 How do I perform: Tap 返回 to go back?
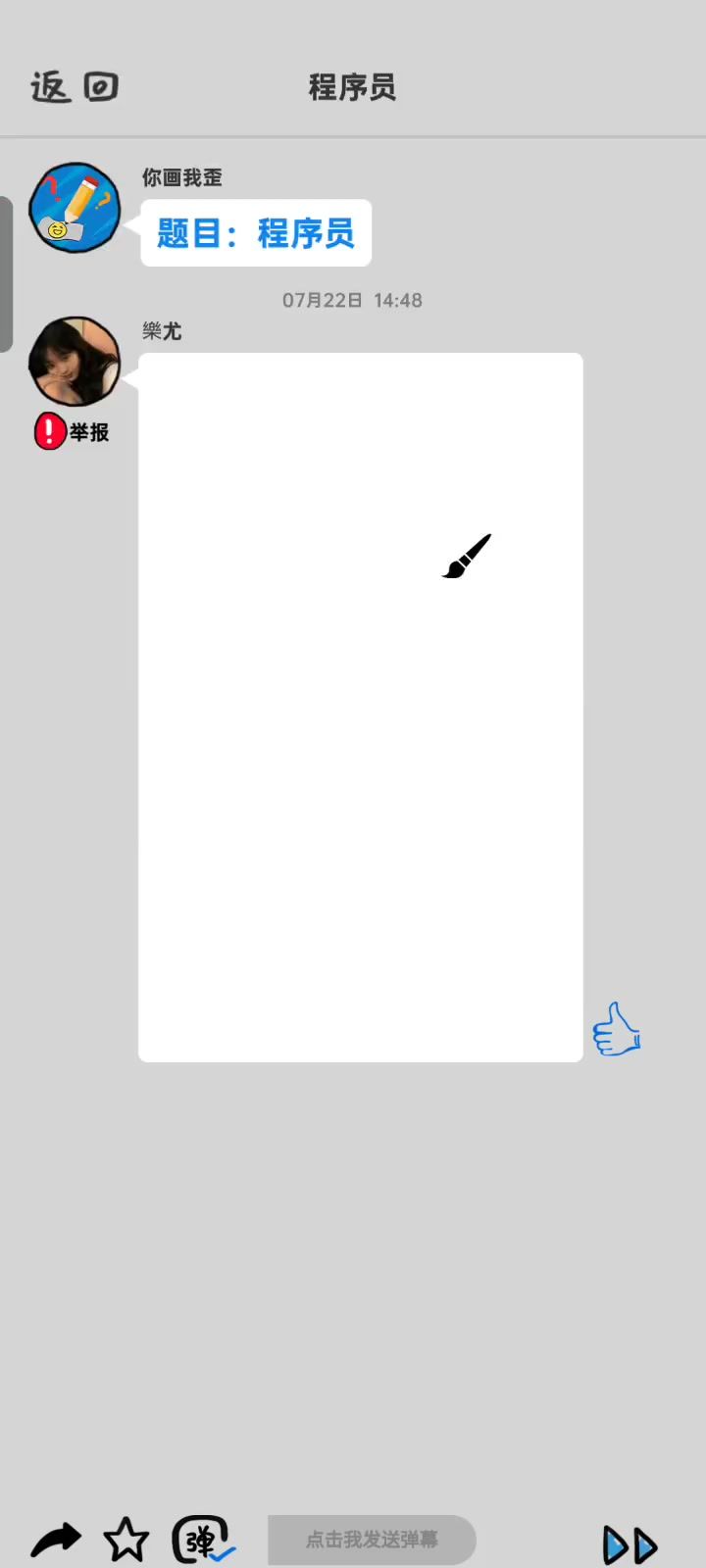[x=75, y=87]
